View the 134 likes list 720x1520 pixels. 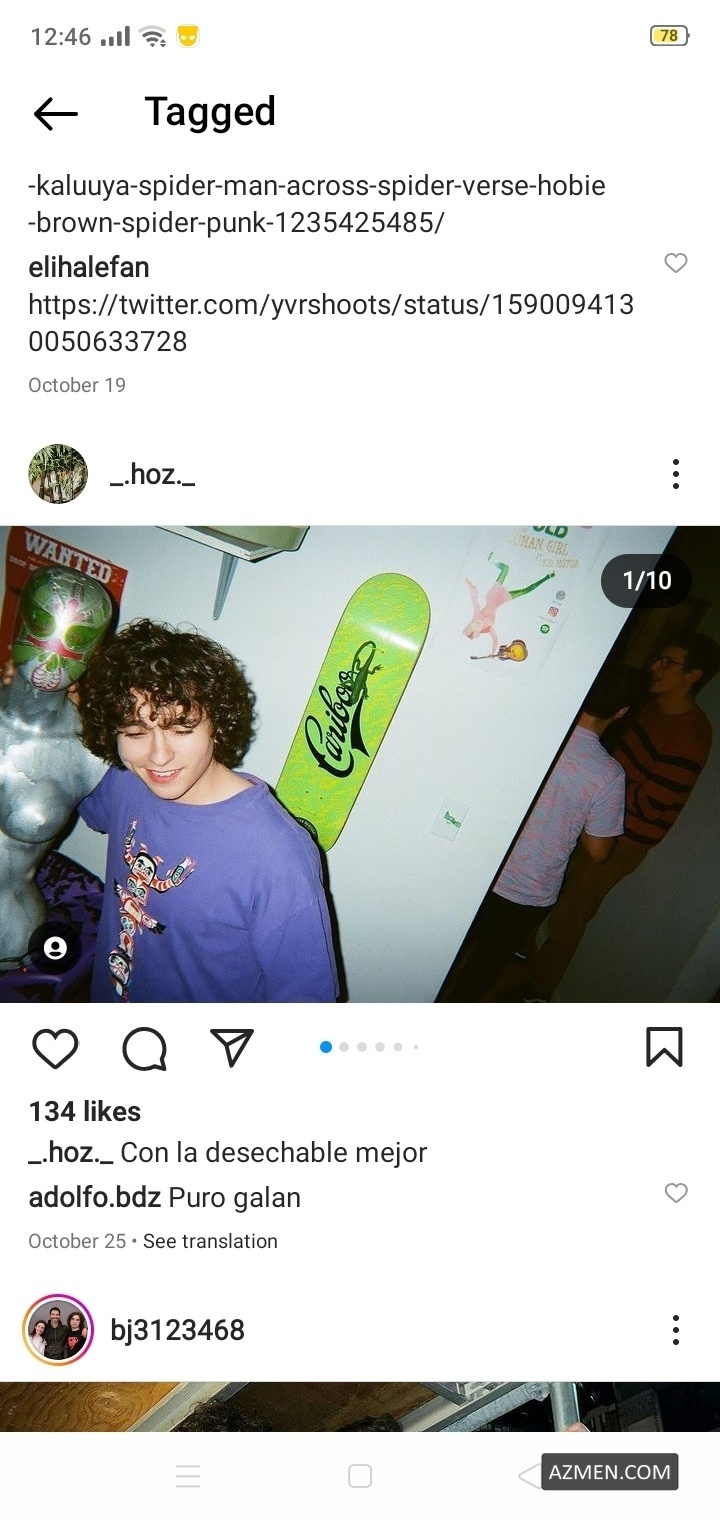click(85, 1111)
